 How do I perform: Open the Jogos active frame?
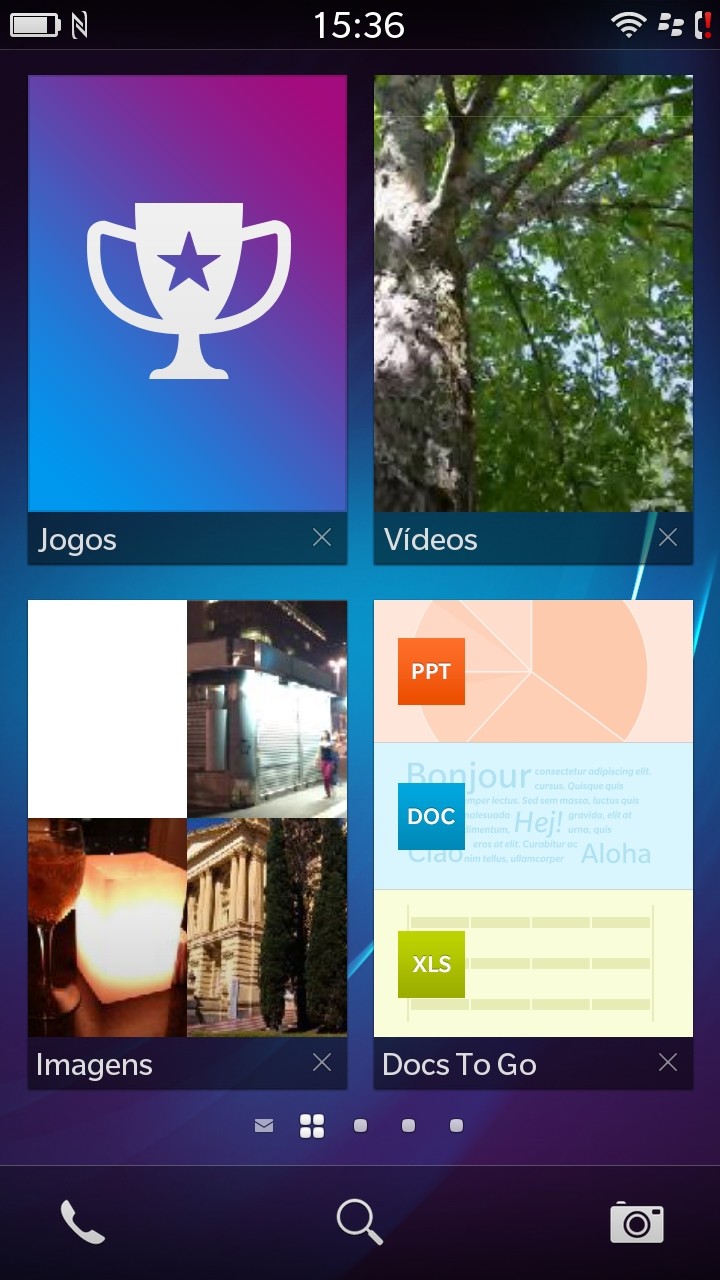tap(187, 294)
